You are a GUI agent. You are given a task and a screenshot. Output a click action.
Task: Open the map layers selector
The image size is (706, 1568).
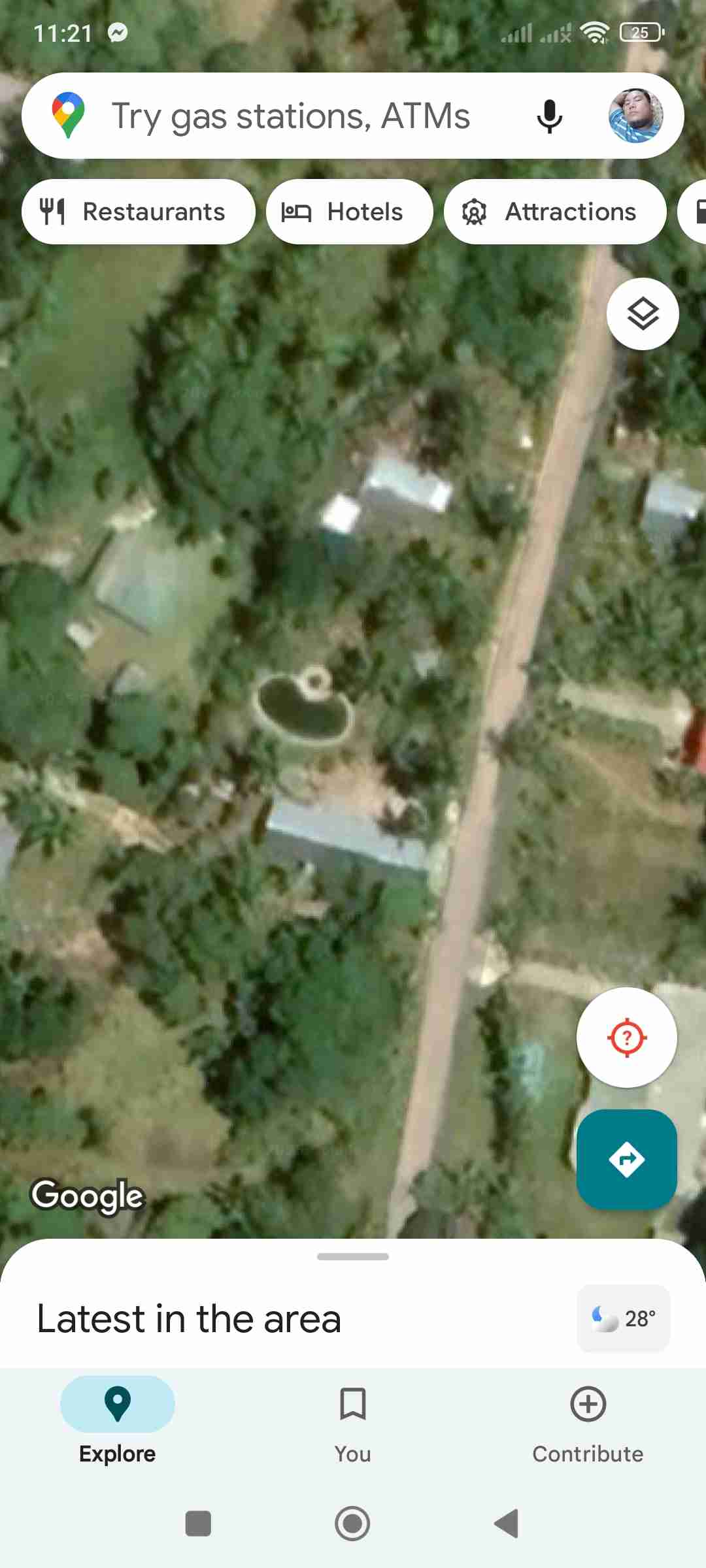(643, 314)
